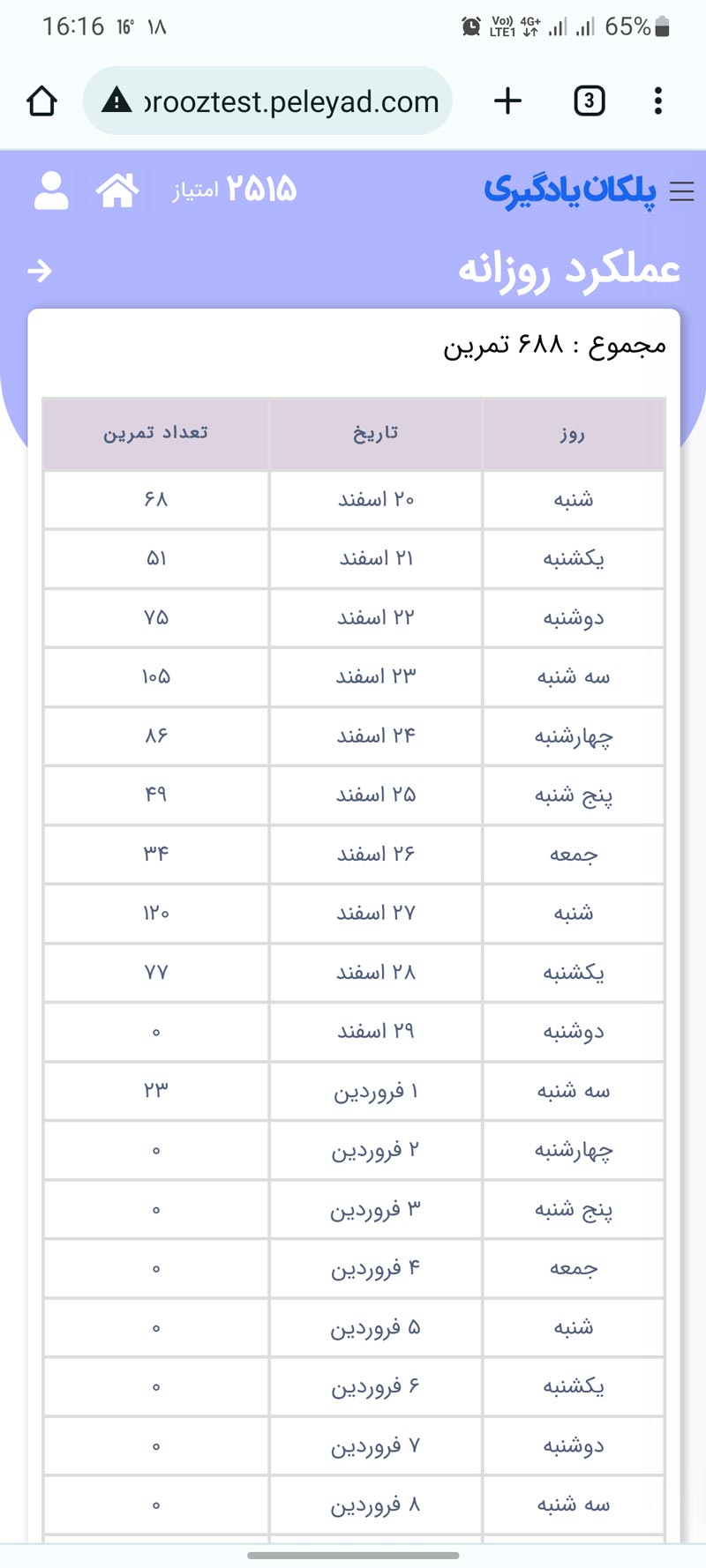This screenshot has height=1568, width=706.
Task: Tap the back arrow beside عملکرد روزانه
Action: coord(40,271)
